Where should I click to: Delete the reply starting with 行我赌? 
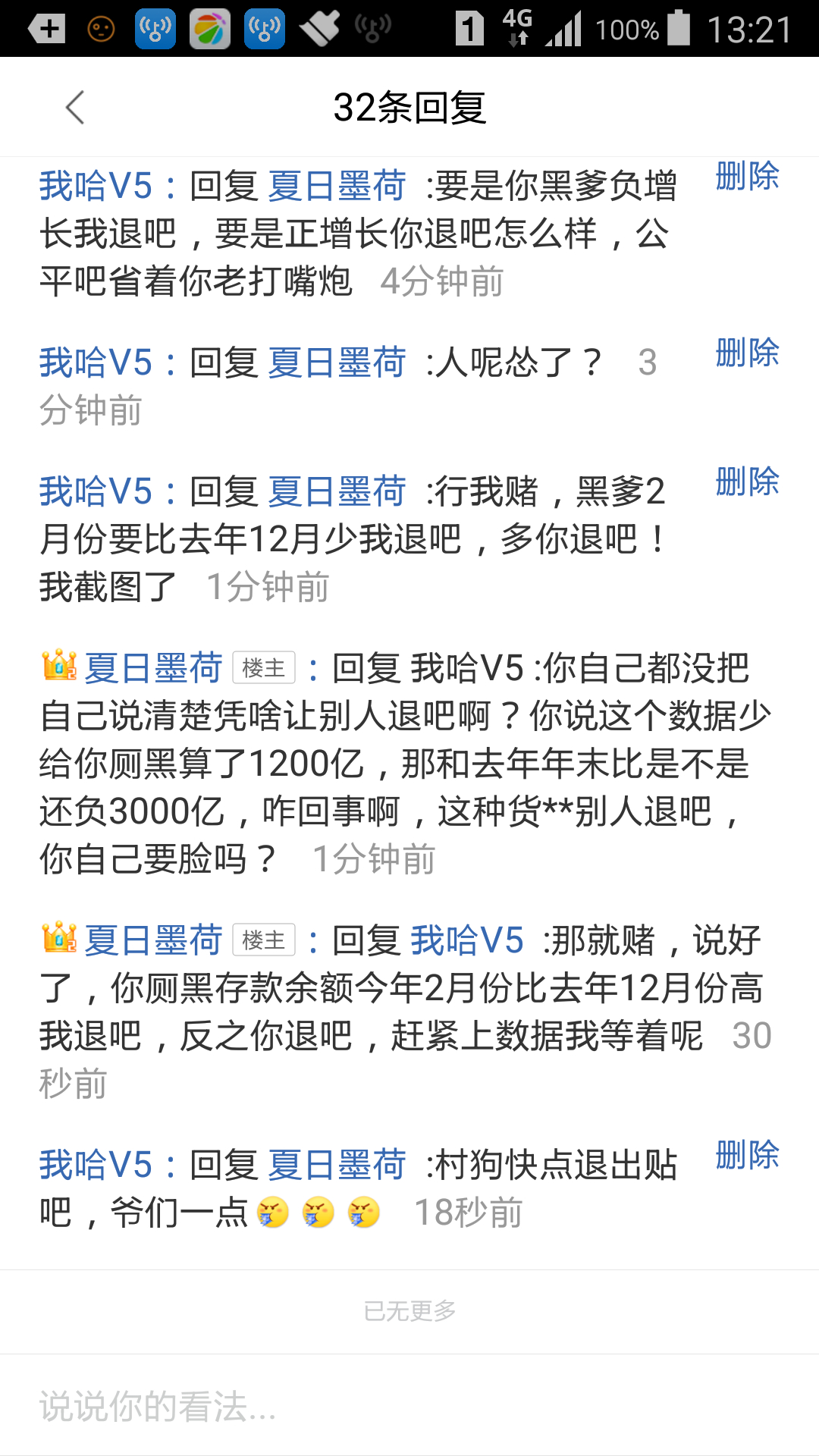[x=747, y=482]
